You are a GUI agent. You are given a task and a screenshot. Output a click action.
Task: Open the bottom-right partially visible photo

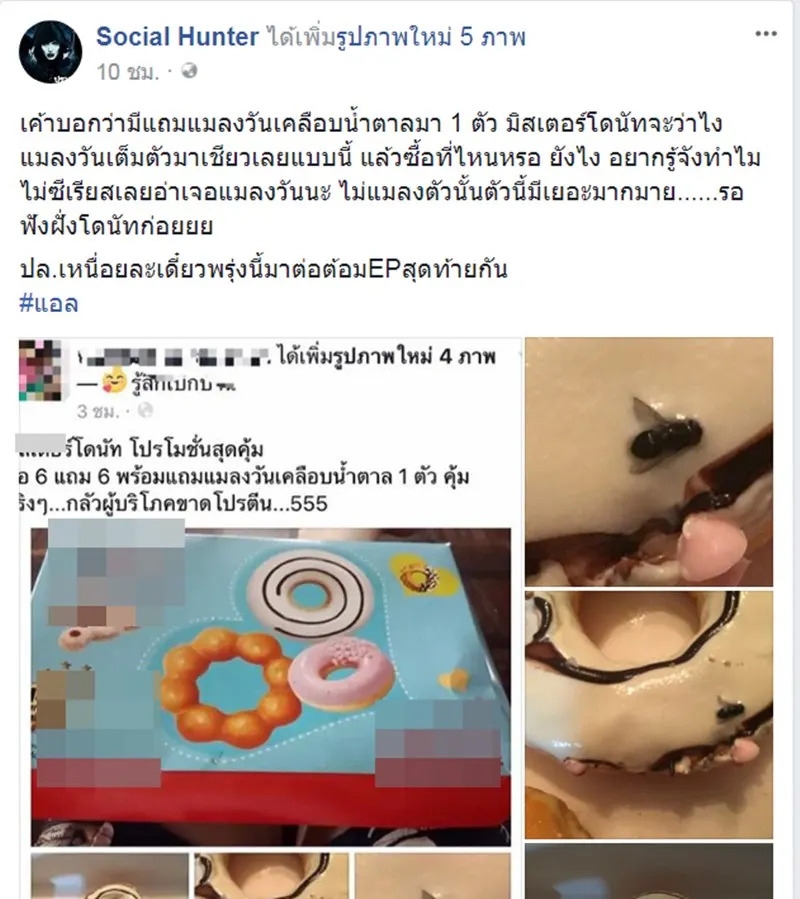(648, 872)
